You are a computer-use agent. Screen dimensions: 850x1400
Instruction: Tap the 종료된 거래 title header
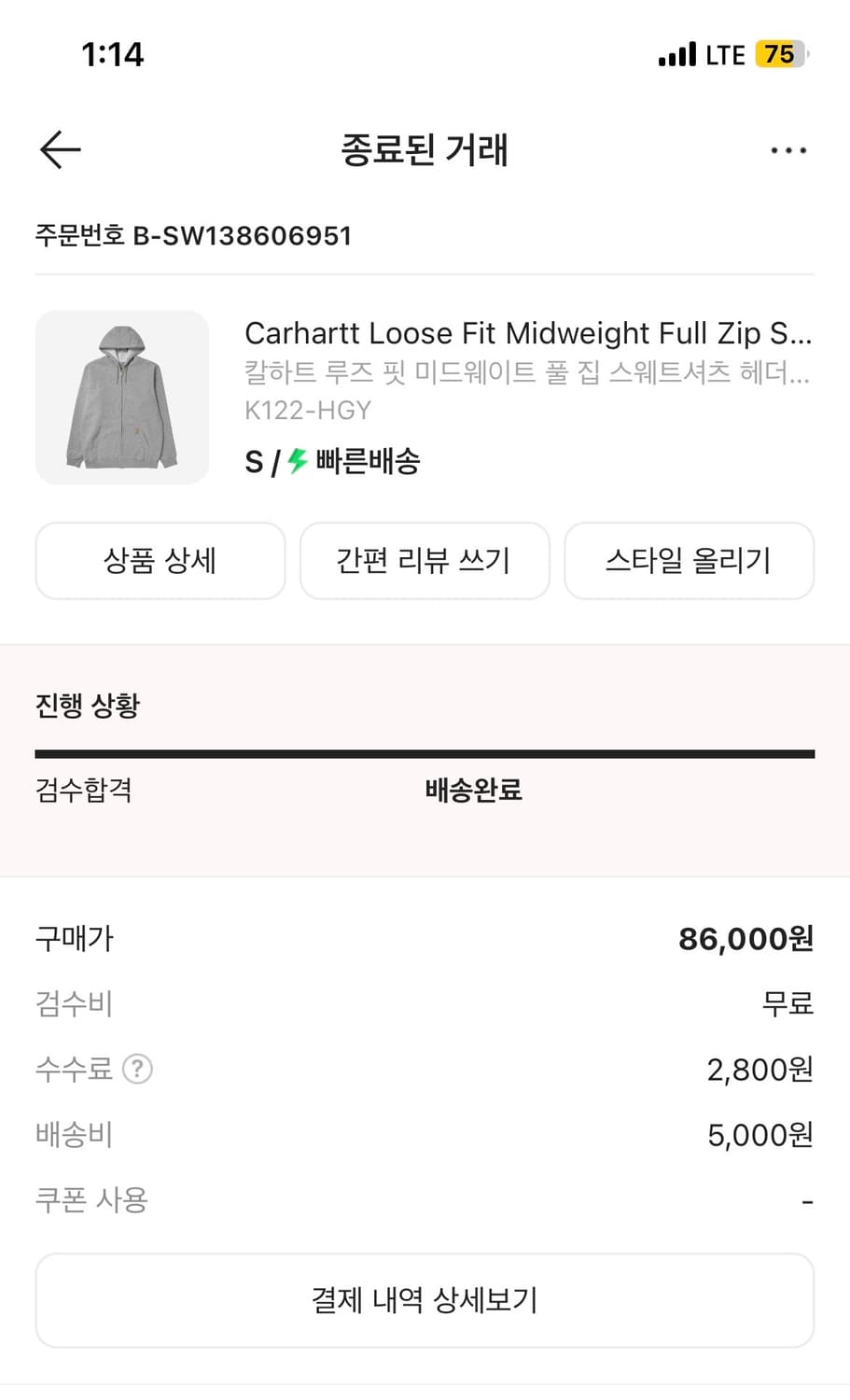[425, 149]
